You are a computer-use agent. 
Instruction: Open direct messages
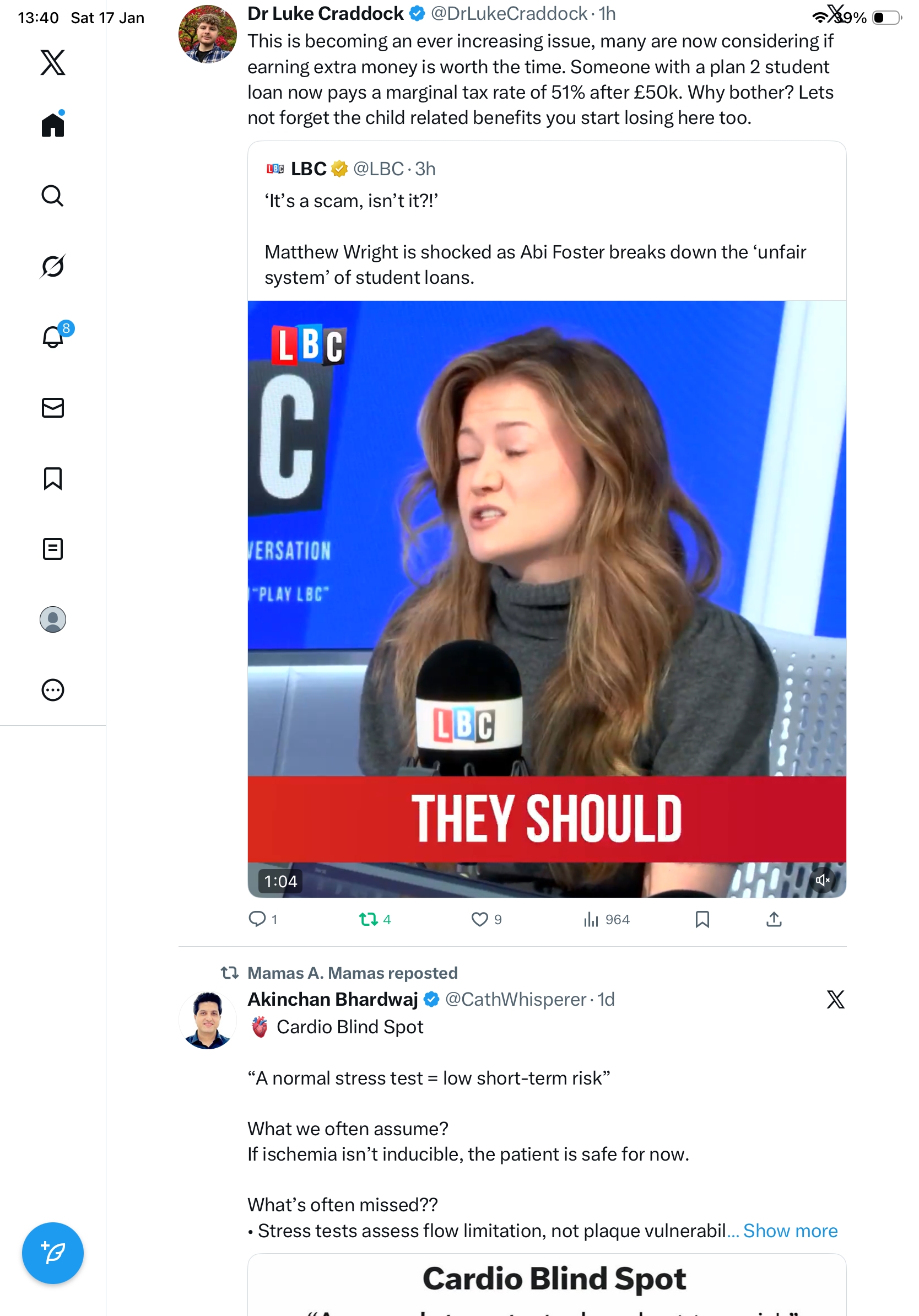(x=53, y=407)
